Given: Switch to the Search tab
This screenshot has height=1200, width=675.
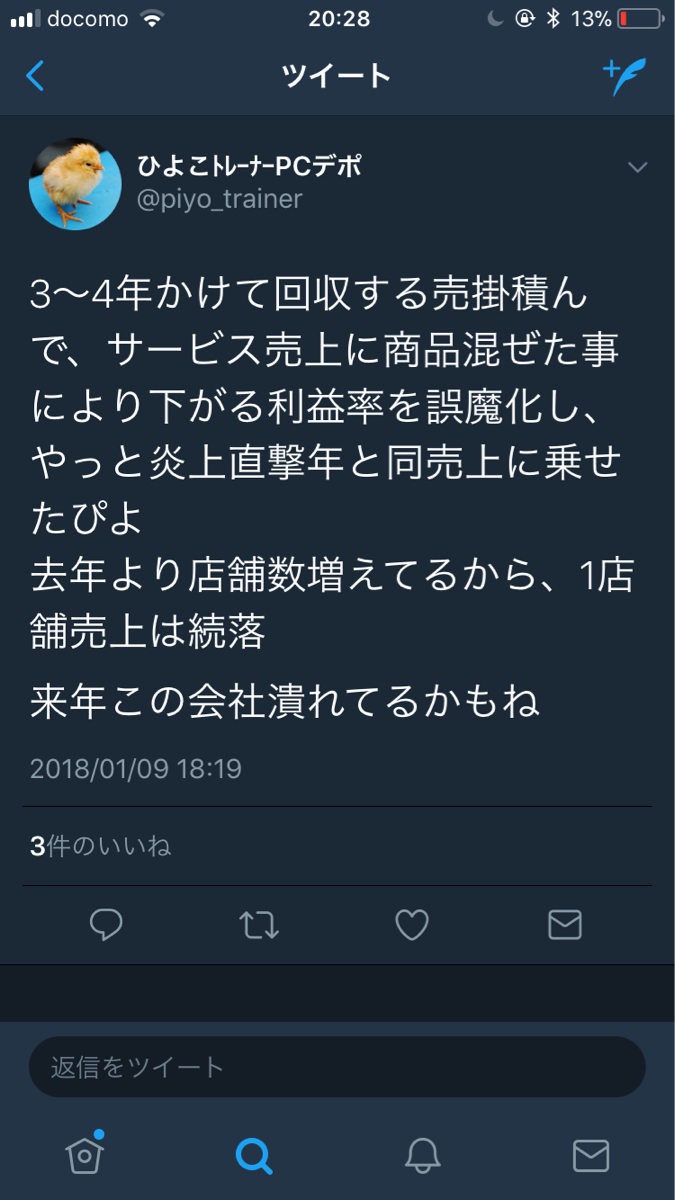Looking at the screenshot, I should point(253,1156).
